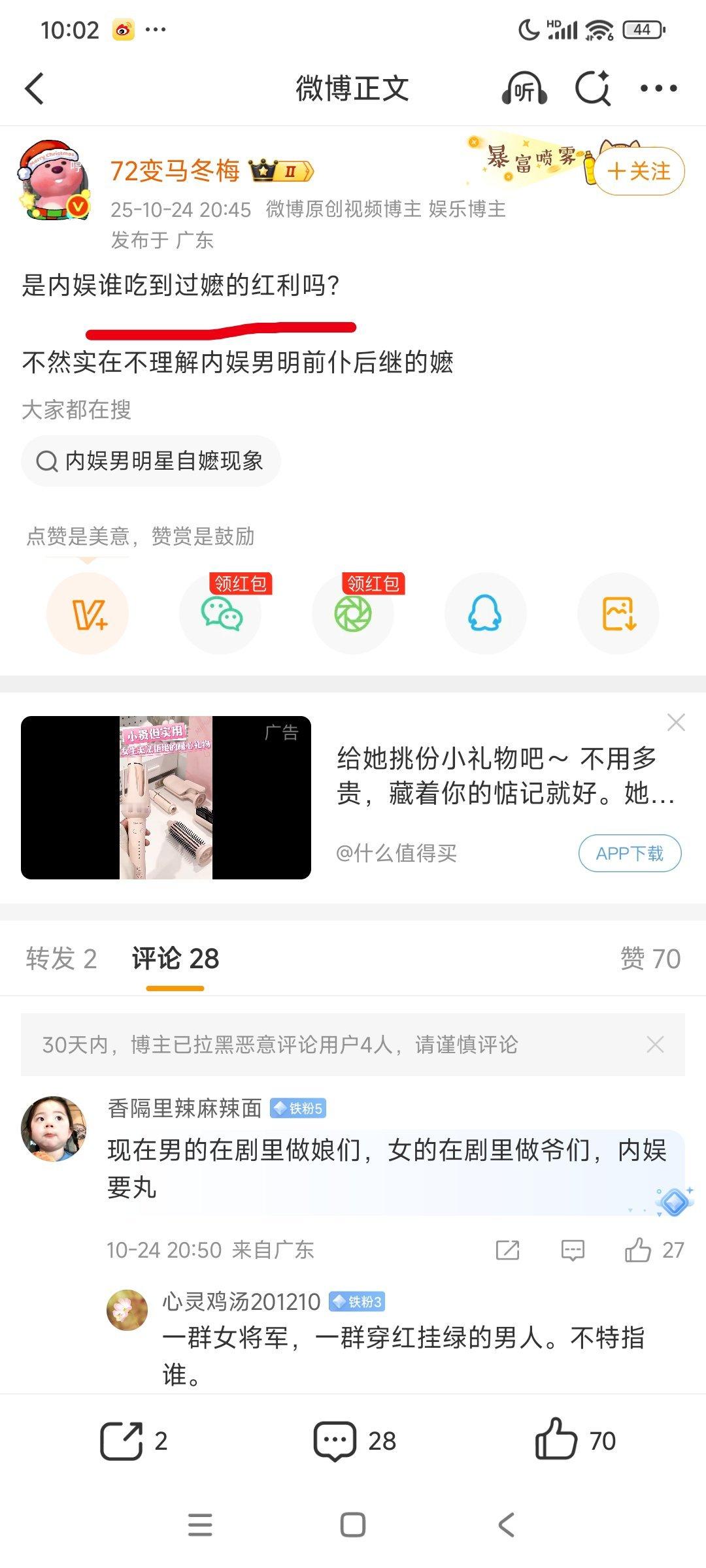Screen dimensions: 706x1568
Task: Share the post to WeChat Moments
Action: click(353, 614)
